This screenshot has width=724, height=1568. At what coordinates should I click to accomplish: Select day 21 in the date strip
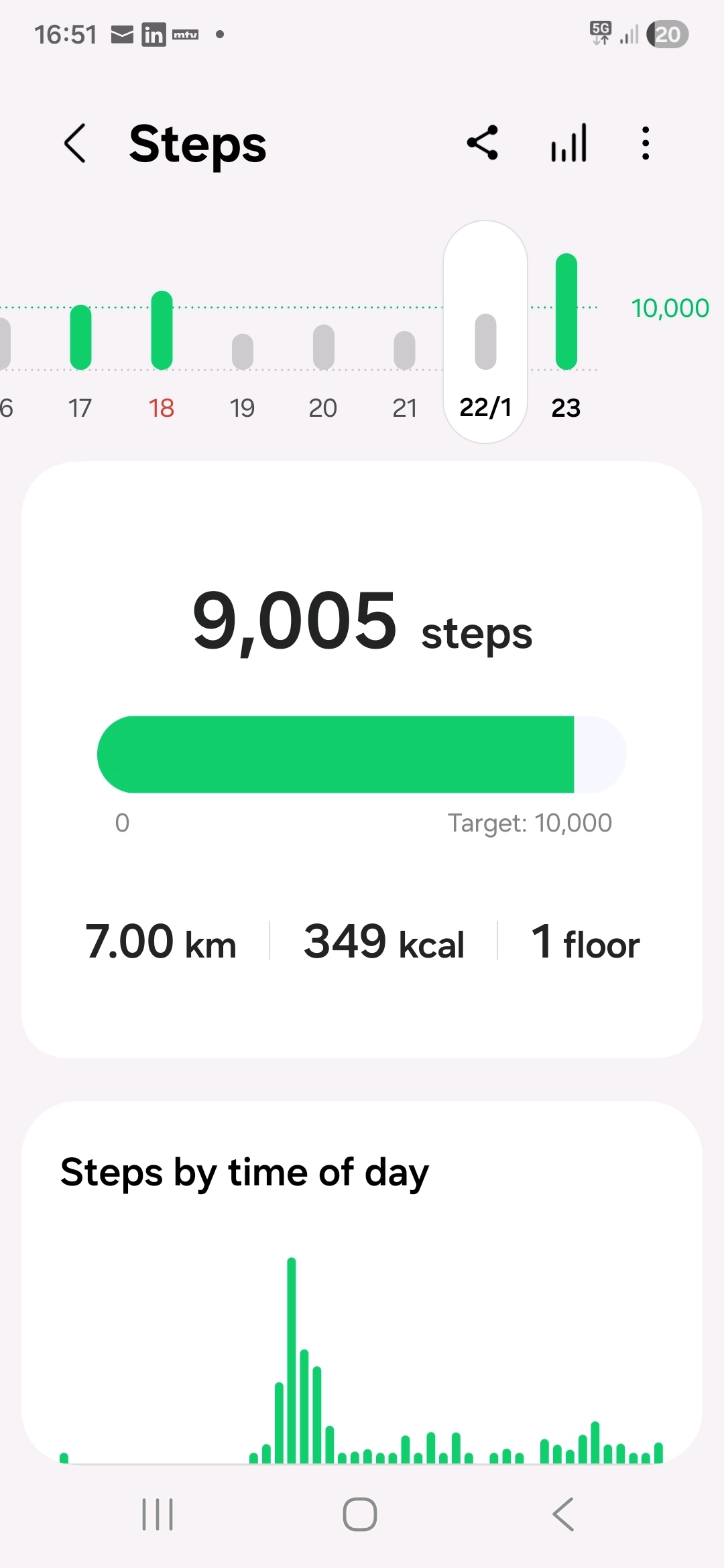click(404, 362)
